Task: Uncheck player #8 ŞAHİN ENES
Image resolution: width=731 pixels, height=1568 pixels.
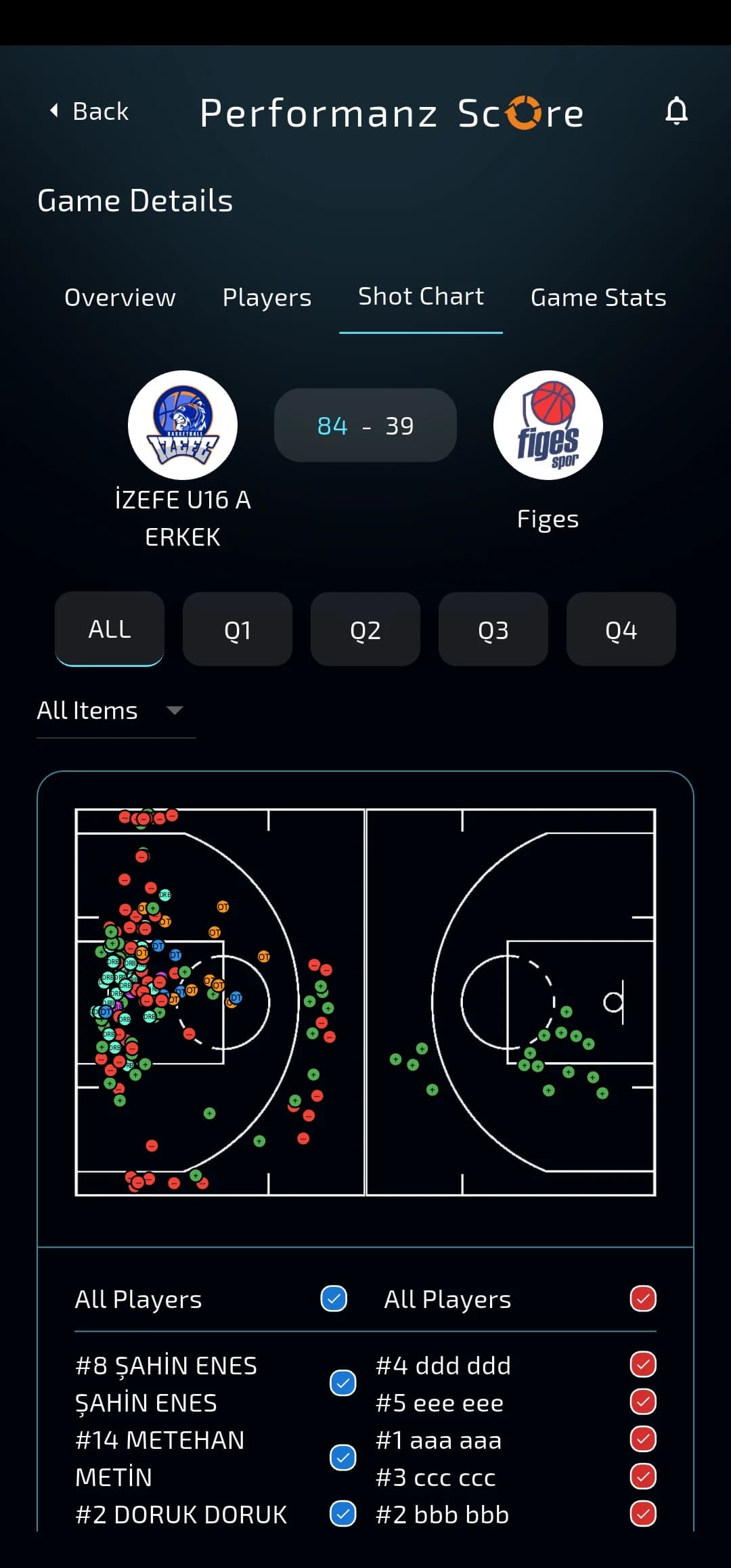Action: click(342, 1383)
